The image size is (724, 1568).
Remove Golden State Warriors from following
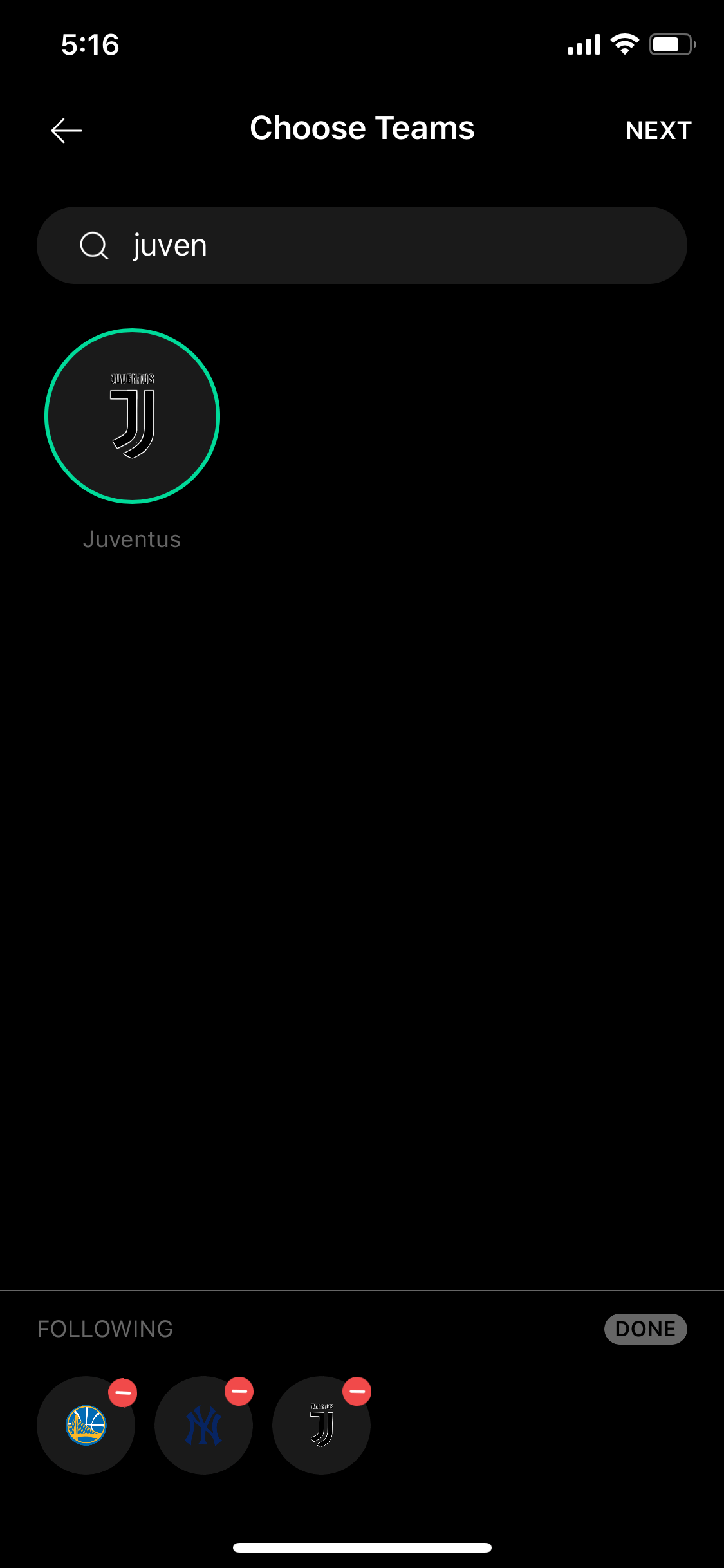[122, 1393]
